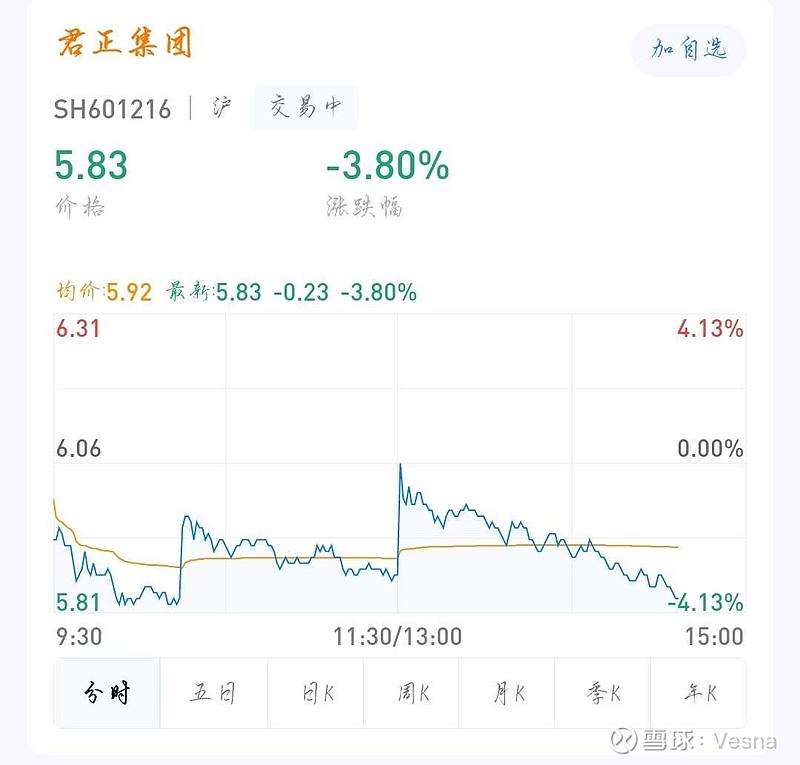This screenshot has width=800, height=765.
Task: Select the 分时 chart tab
Action: (107, 693)
